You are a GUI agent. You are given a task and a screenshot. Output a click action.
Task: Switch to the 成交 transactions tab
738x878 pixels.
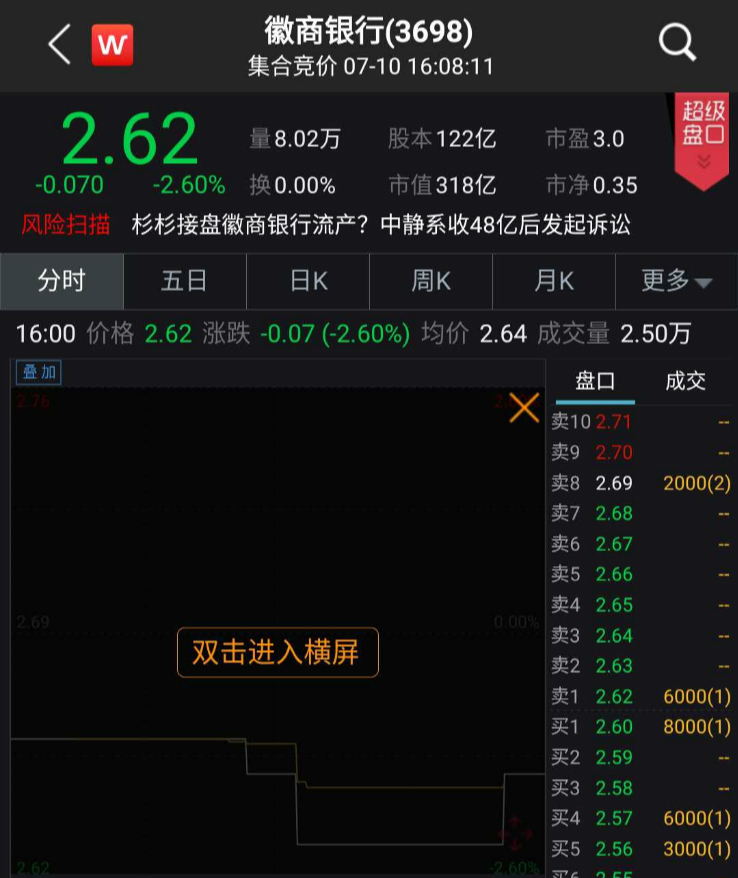[x=685, y=381]
